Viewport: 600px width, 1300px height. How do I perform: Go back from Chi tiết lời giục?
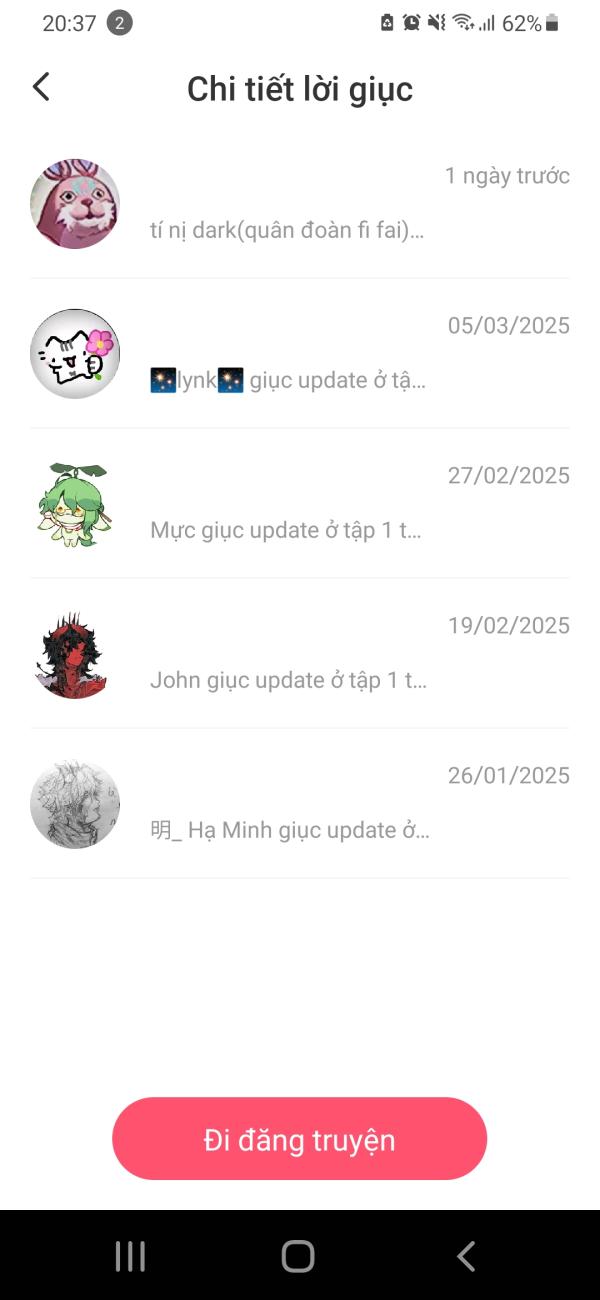point(41,88)
